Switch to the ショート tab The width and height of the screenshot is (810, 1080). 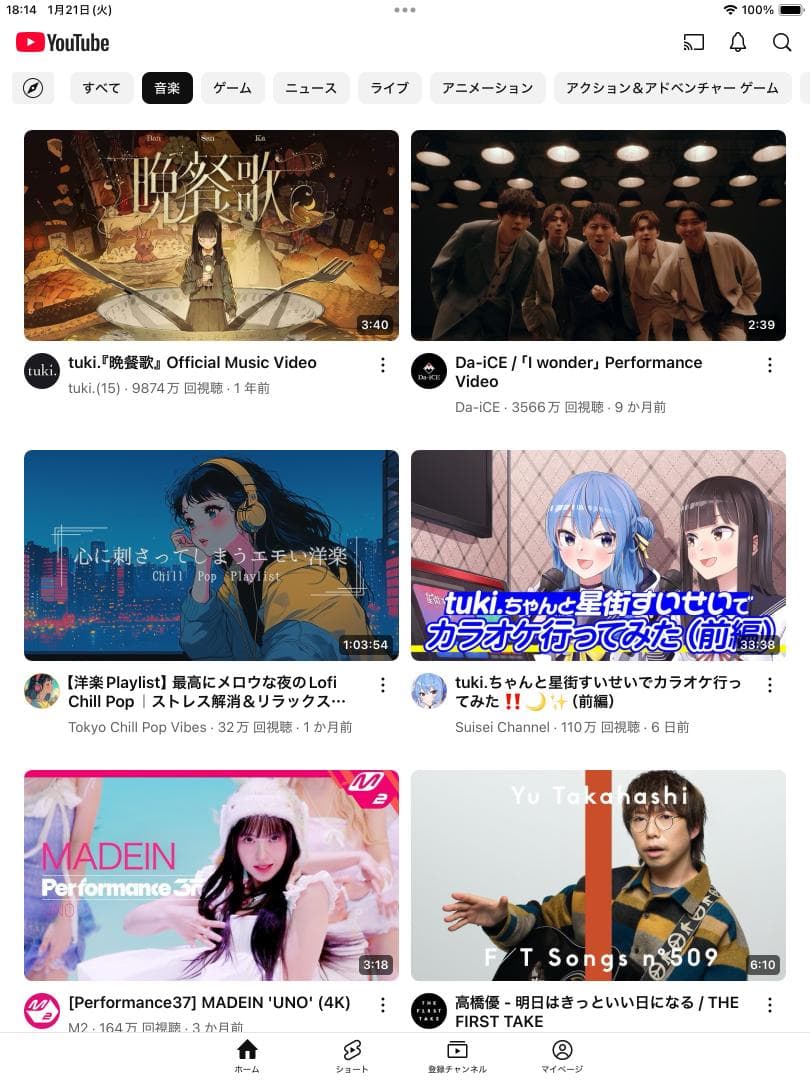[352, 1055]
